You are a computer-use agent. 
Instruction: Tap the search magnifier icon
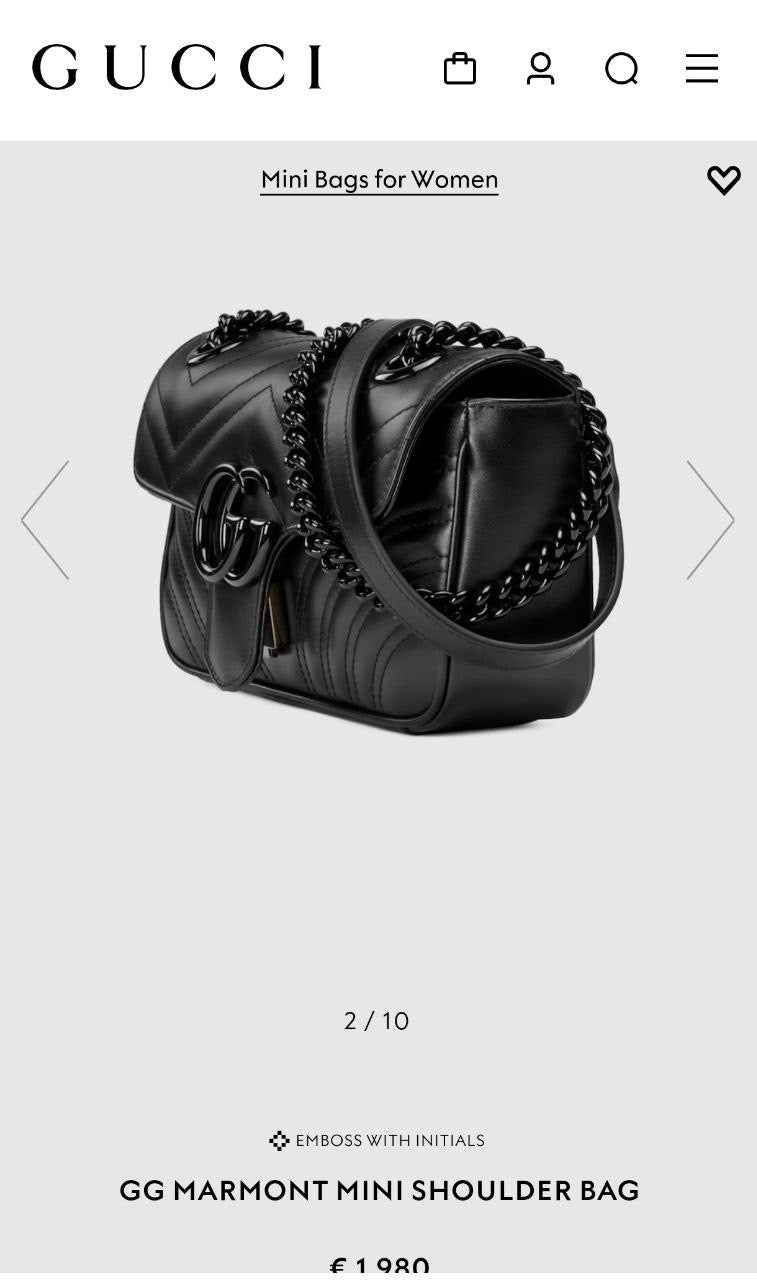[x=621, y=69]
